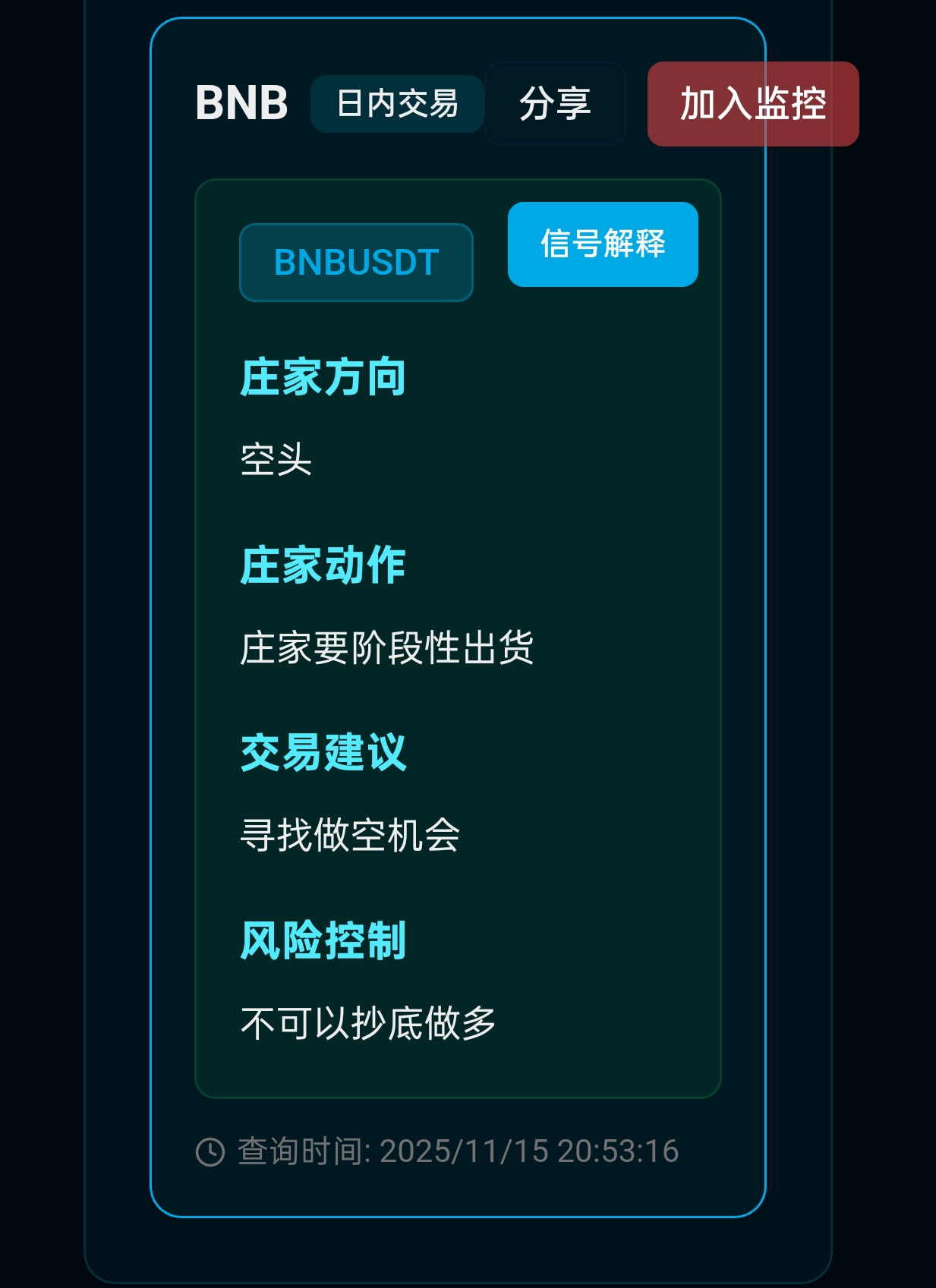Tap the 分享 share button
Screen dimensions: 936x1288
tap(555, 104)
